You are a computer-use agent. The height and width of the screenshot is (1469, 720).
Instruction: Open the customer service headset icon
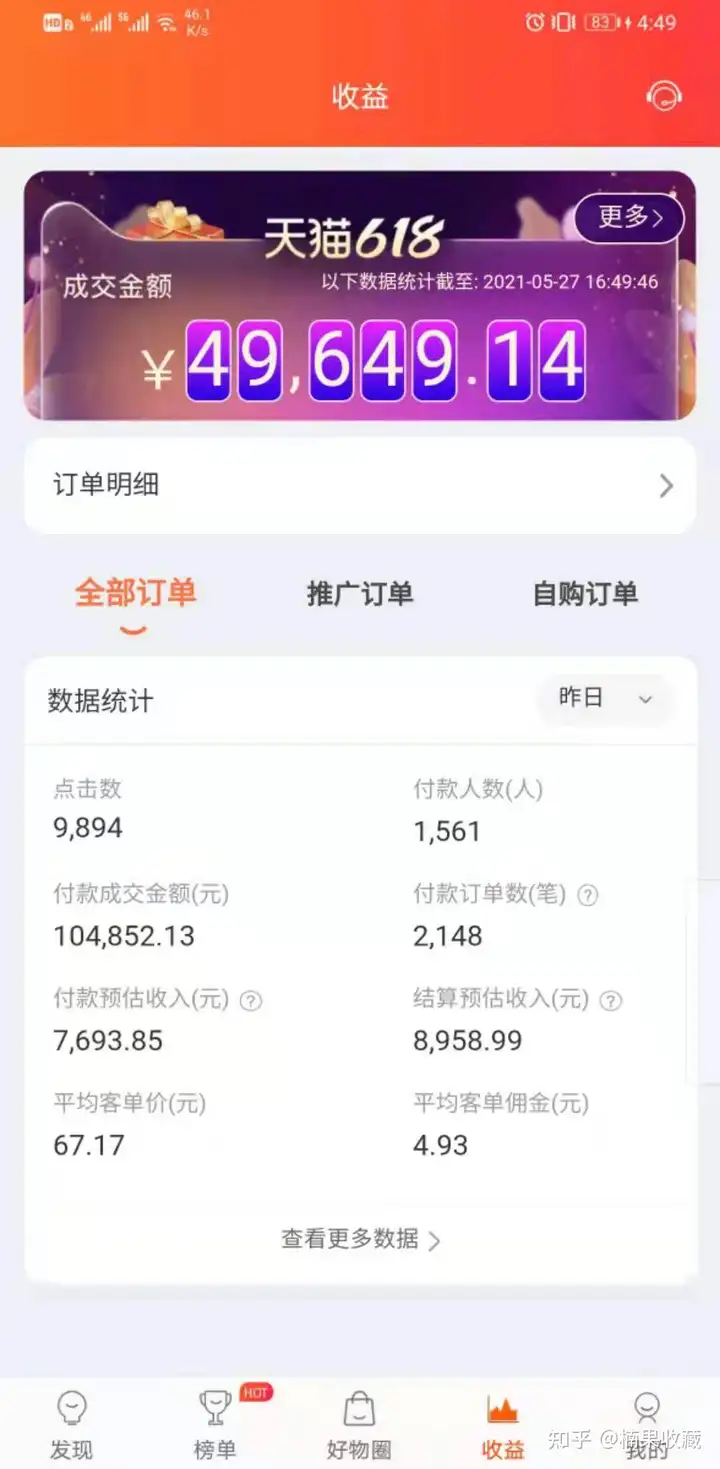click(x=663, y=97)
